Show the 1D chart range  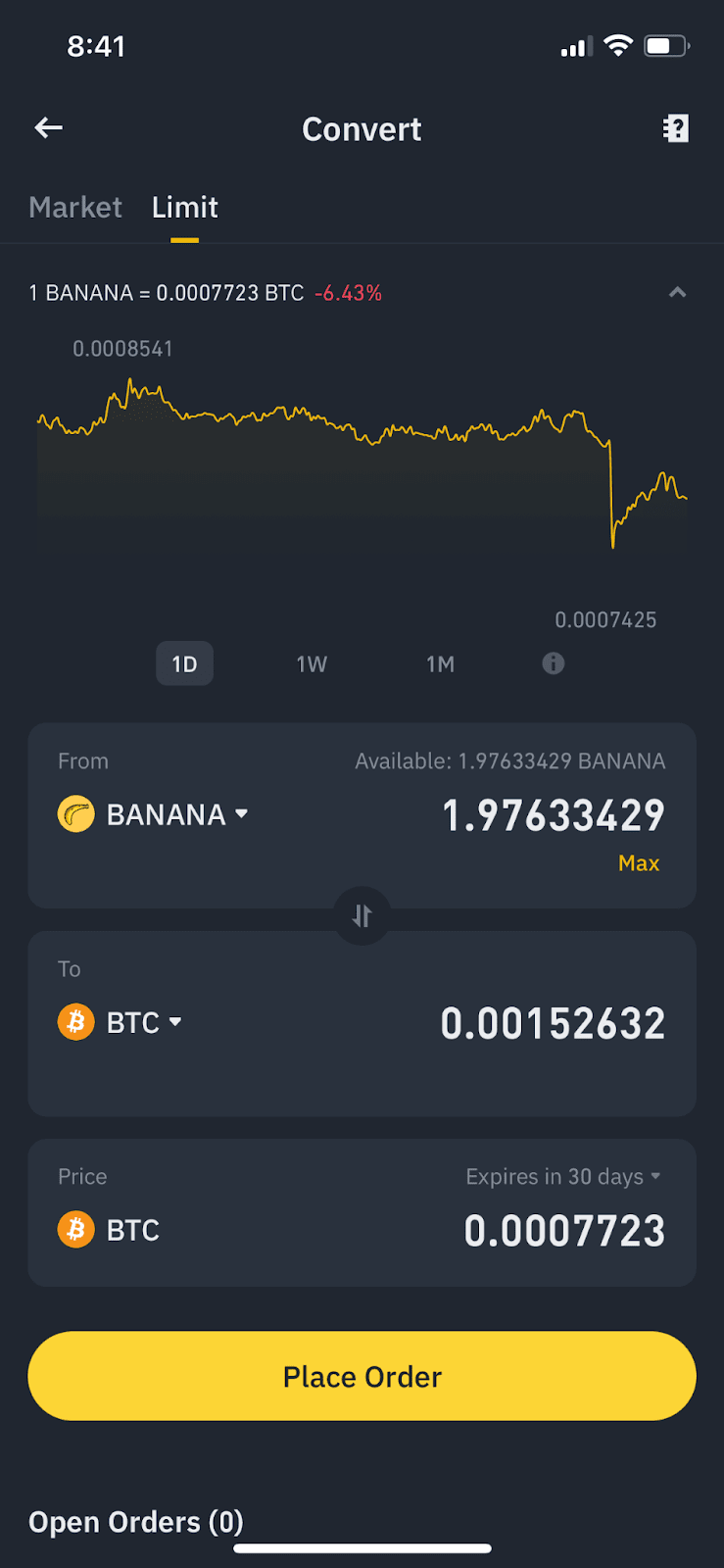click(184, 664)
